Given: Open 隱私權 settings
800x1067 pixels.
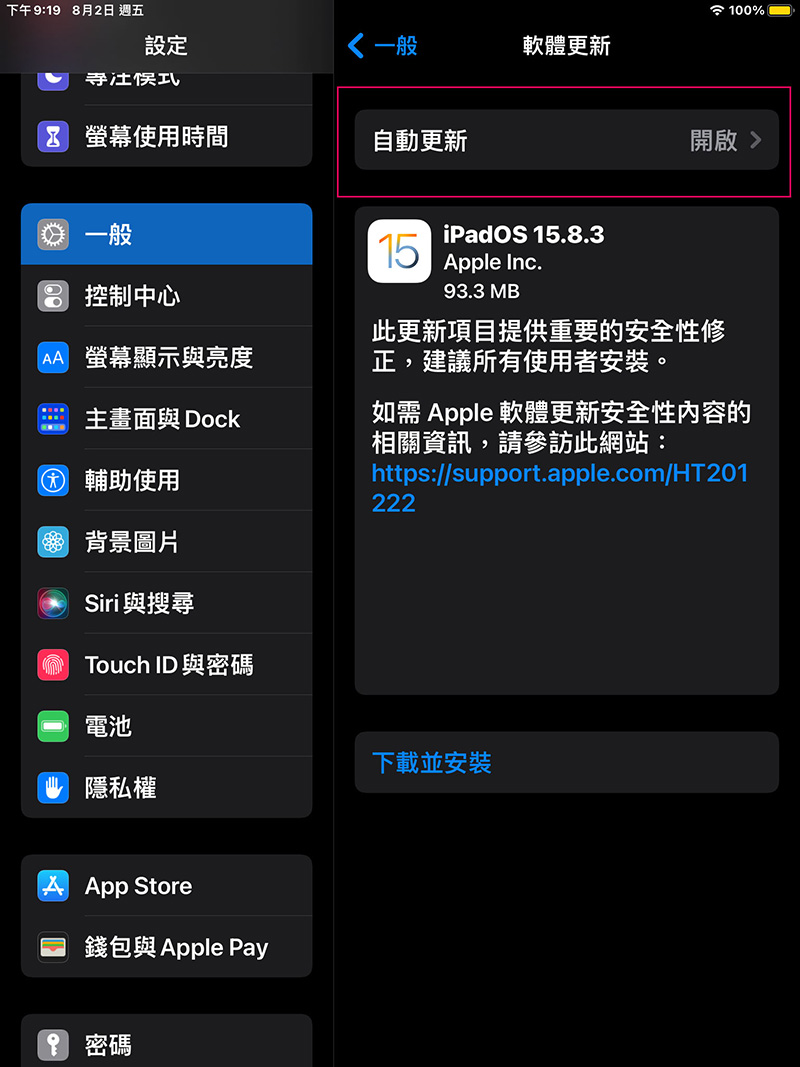Looking at the screenshot, I should 166,788.
